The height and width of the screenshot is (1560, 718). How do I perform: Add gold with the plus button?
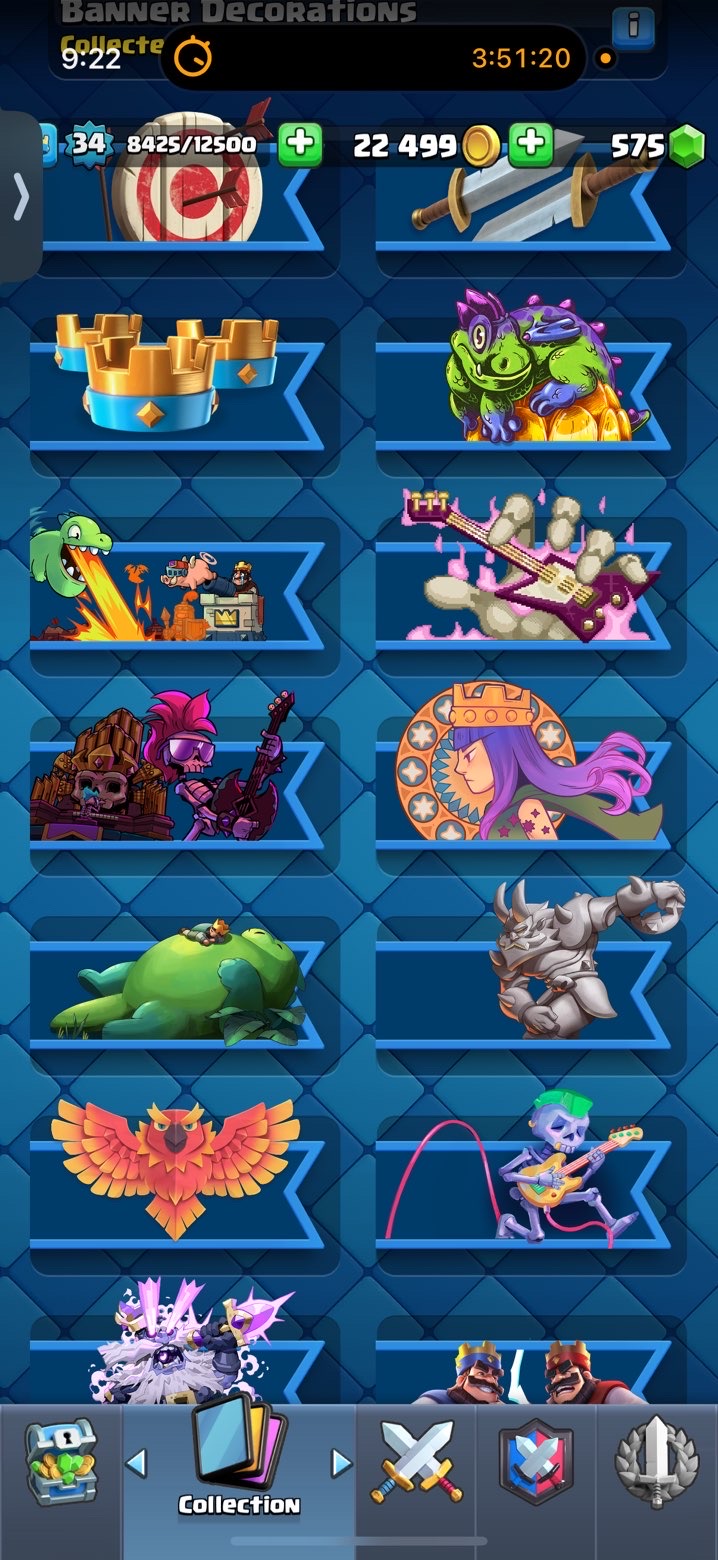point(530,146)
